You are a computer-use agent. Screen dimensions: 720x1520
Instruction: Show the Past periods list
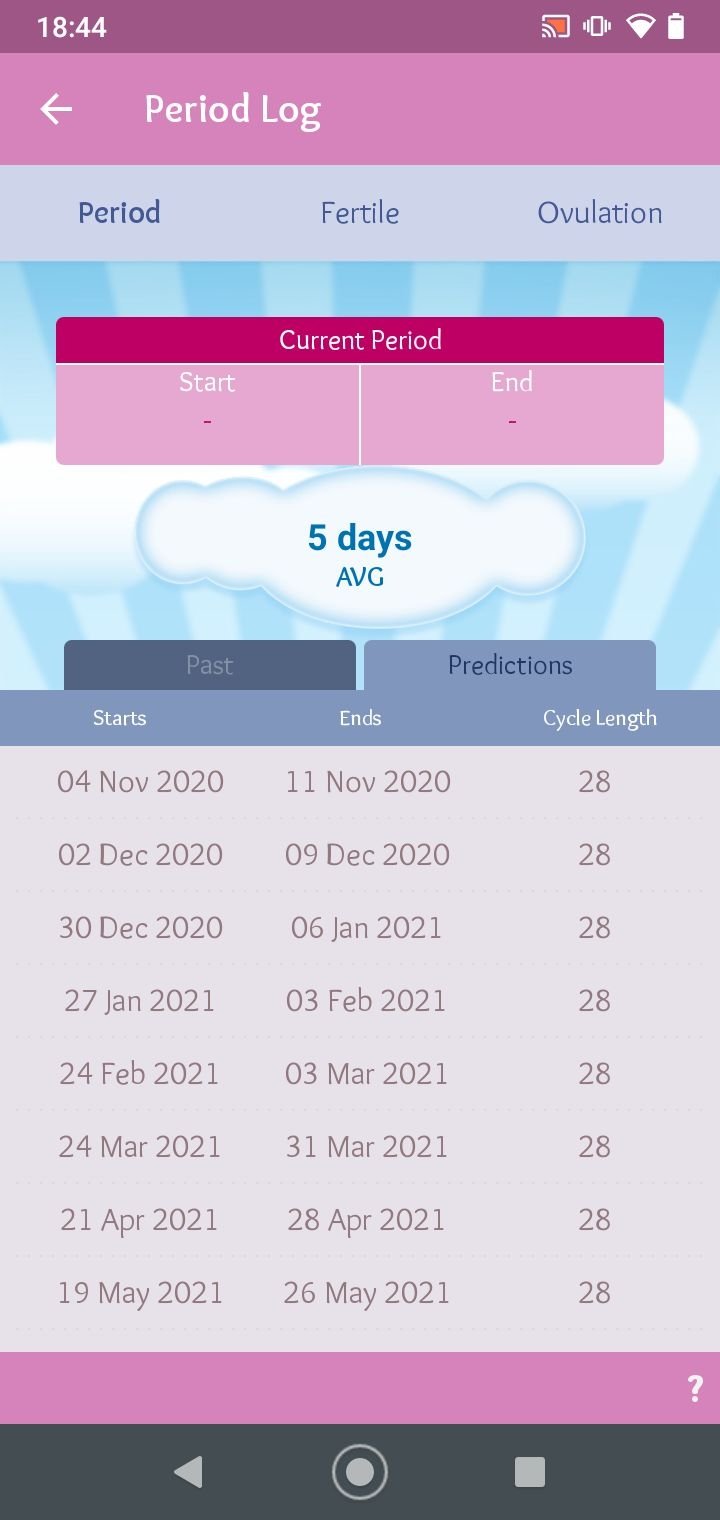(210, 665)
